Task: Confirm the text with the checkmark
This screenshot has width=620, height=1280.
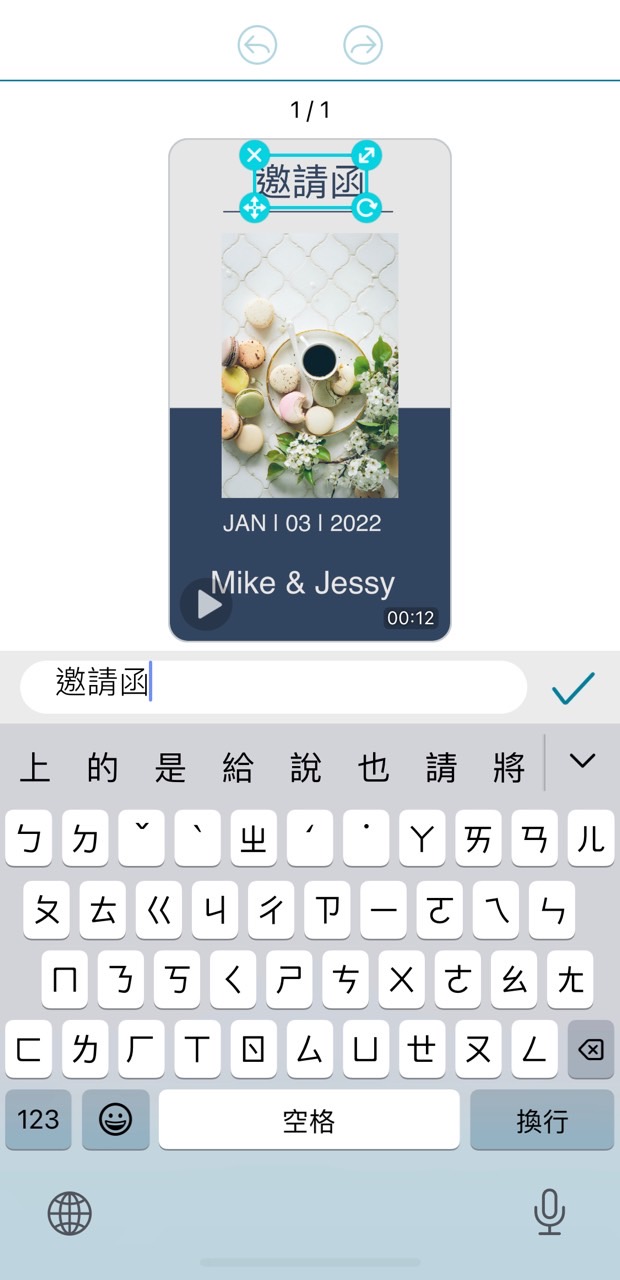Action: coord(573,687)
